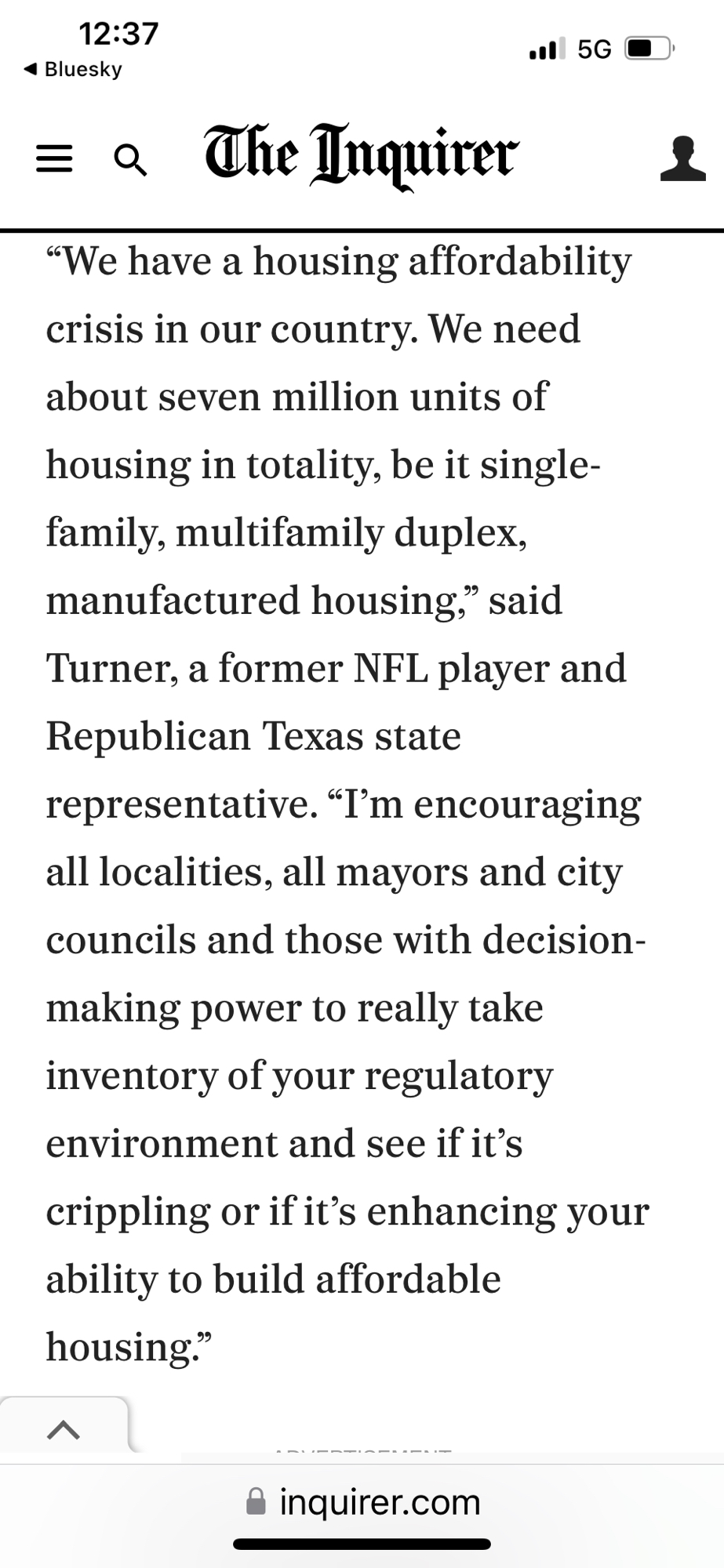Open the site search

pyautogui.click(x=130, y=159)
